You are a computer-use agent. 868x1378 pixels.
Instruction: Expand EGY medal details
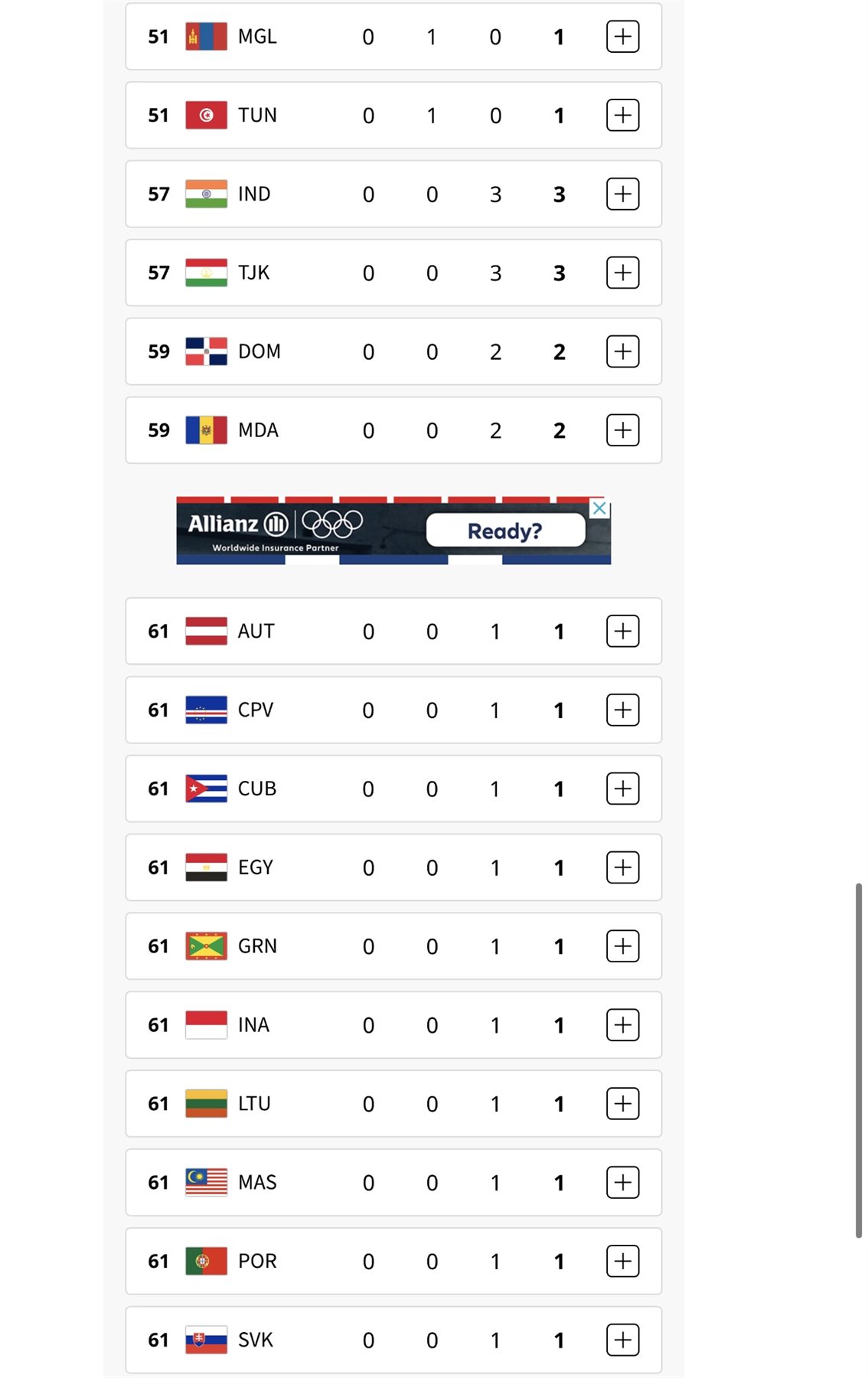coord(622,868)
